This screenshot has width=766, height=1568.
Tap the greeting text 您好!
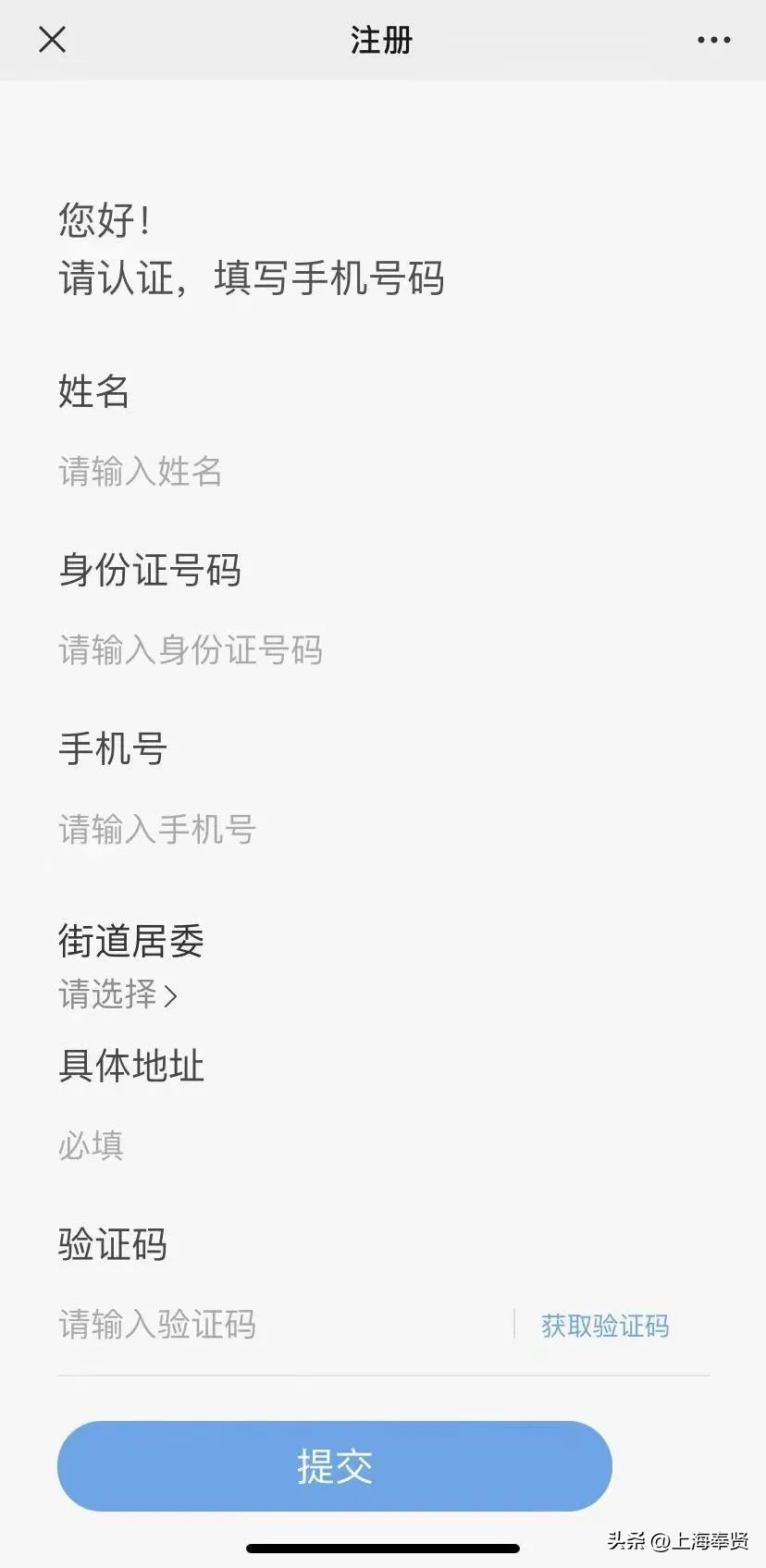tap(102, 219)
